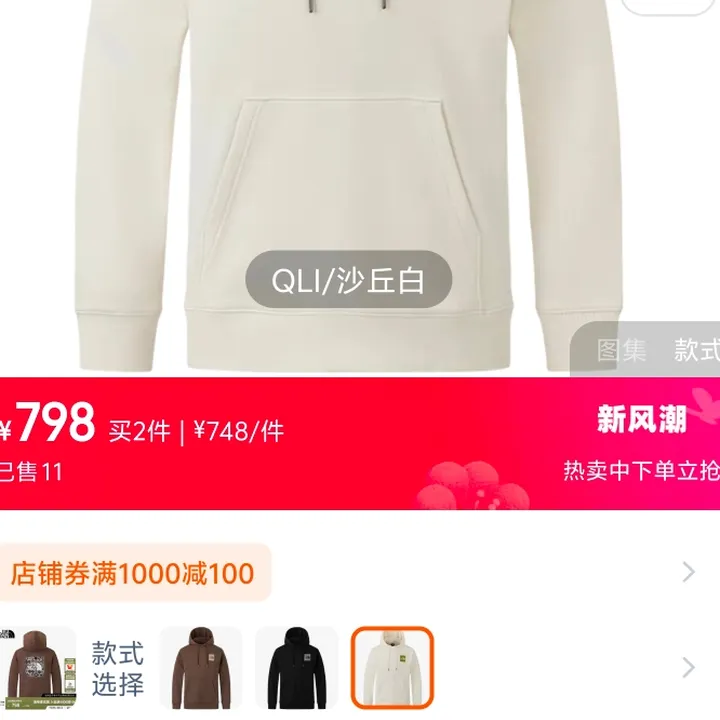Switch to the 款式 image tab
This screenshot has height=720, width=720.
[696, 351]
